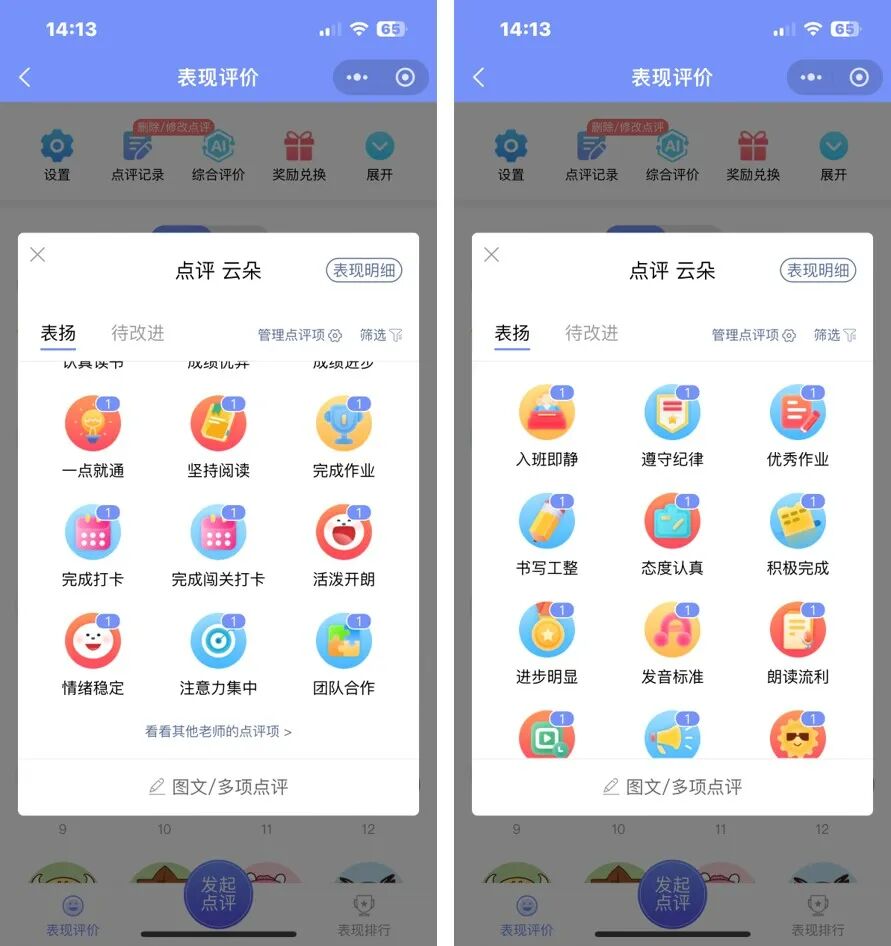
Task: Open 看看其他老师的点评项 link
Action: click(x=218, y=732)
